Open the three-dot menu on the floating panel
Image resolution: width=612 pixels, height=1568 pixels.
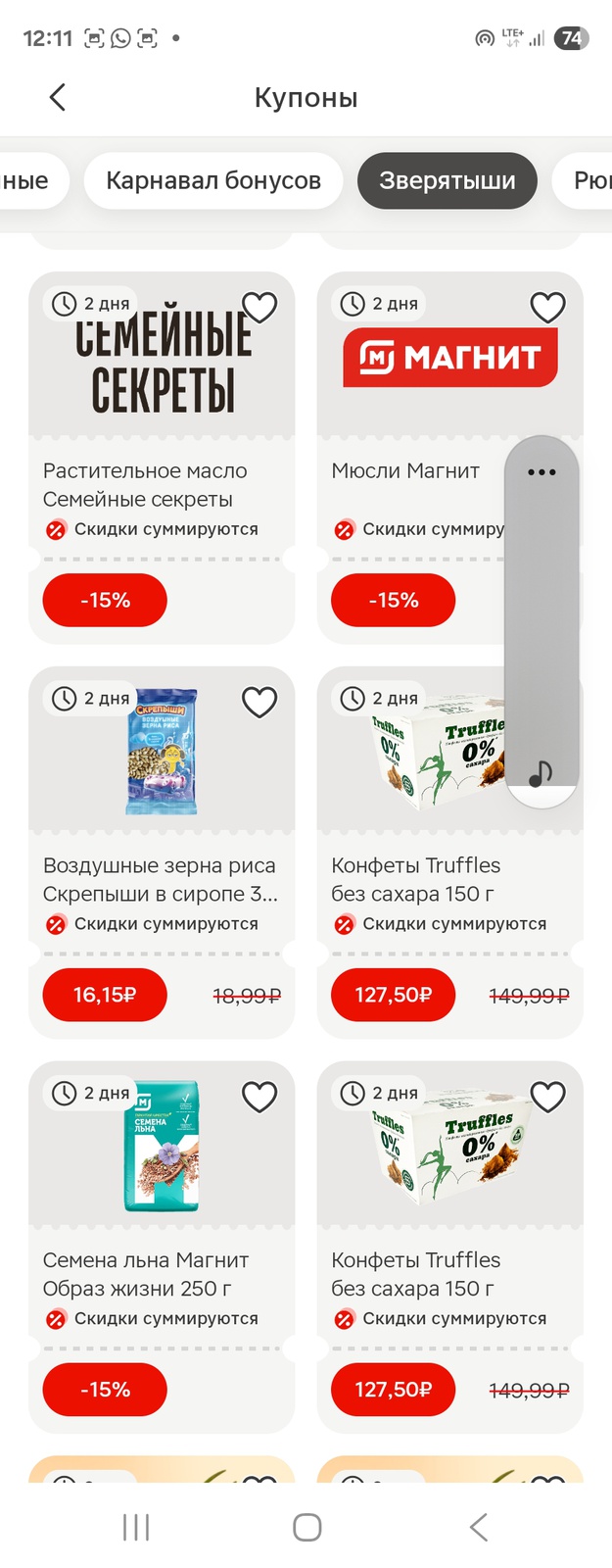point(541,472)
